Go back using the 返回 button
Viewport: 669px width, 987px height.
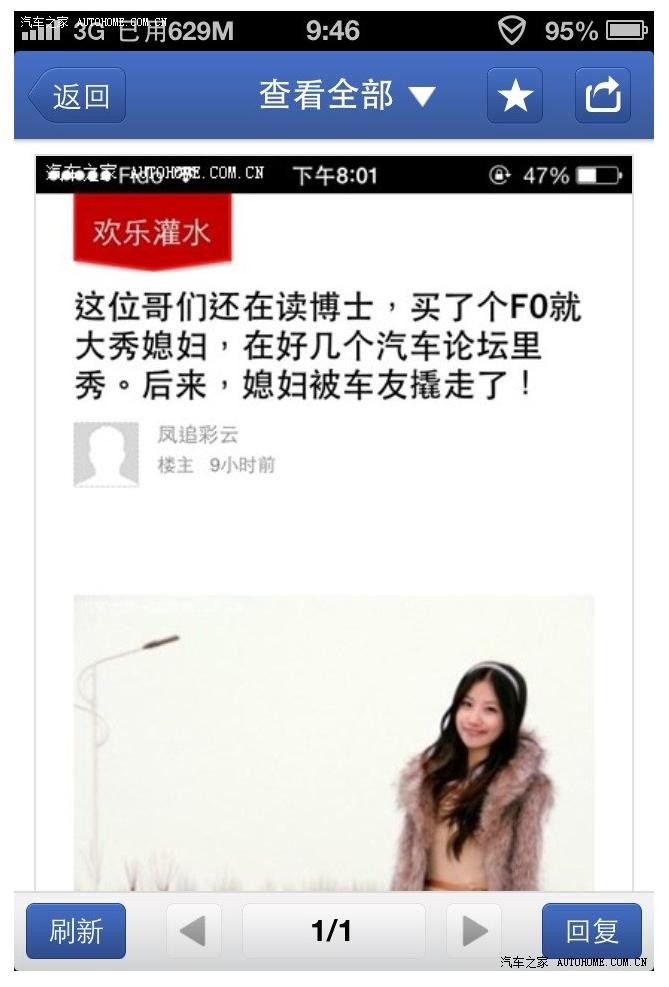pyautogui.click(x=78, y=96)
